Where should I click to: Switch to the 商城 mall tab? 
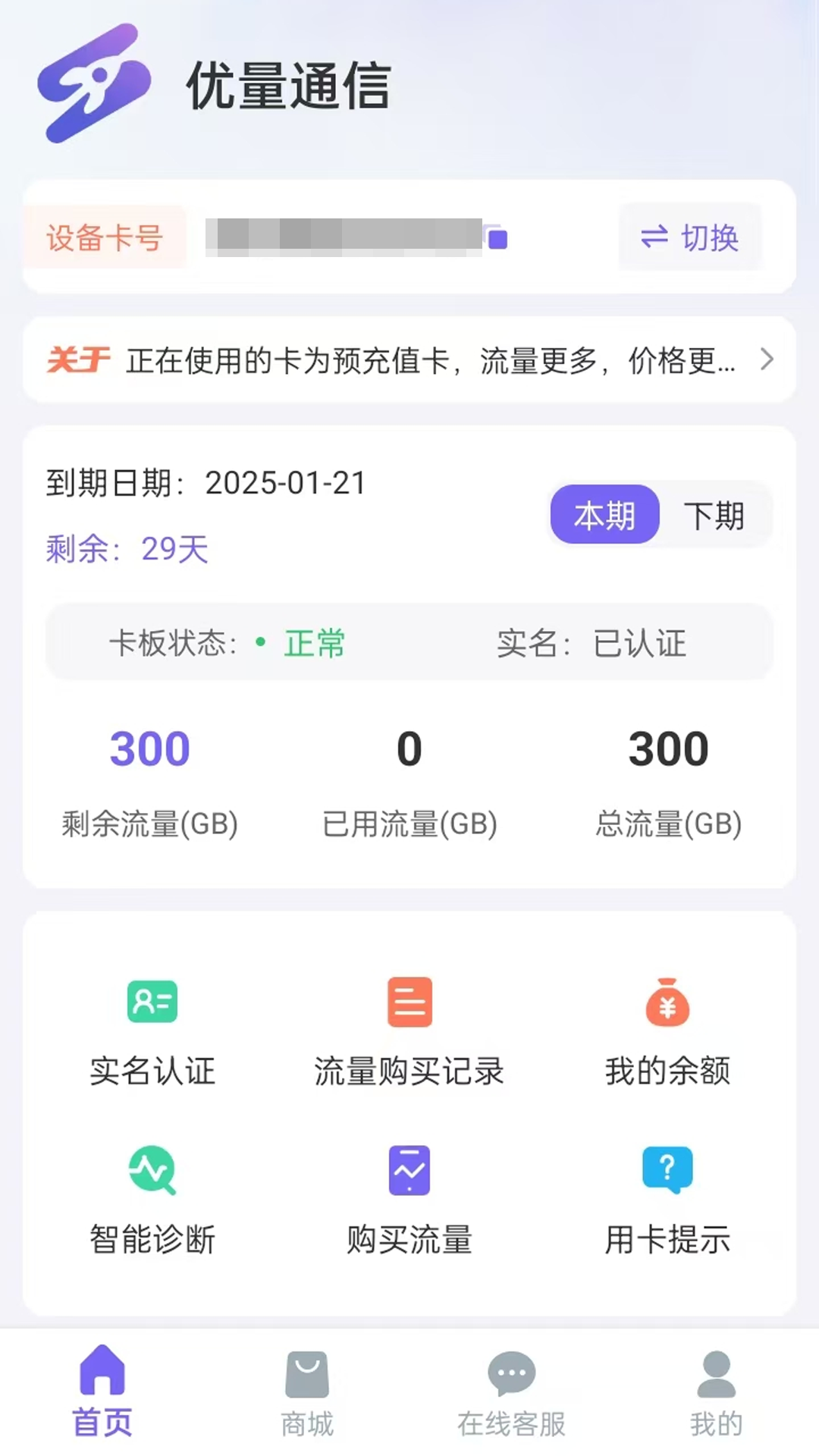[307, 1392]
